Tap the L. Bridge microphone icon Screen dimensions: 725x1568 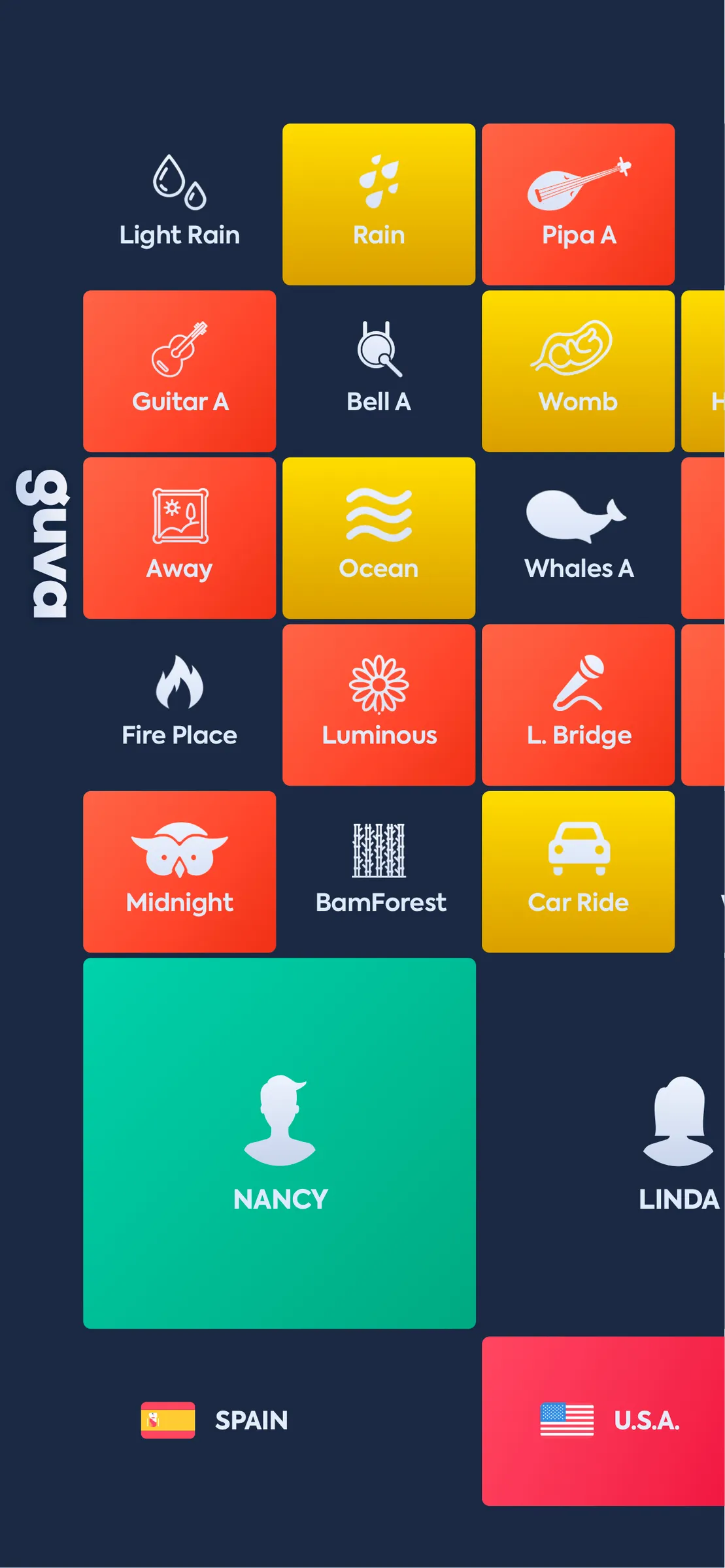579,685
